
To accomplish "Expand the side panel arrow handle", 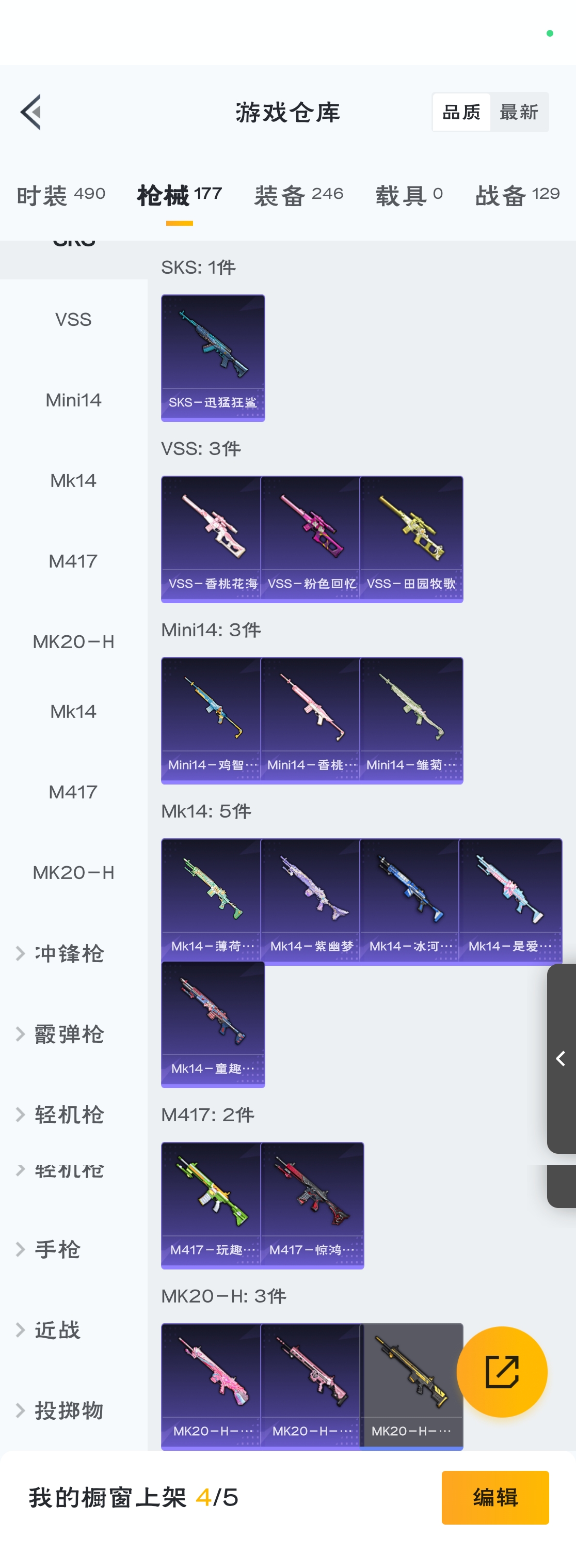I will pyautogui.click(x=561, y=1058).
